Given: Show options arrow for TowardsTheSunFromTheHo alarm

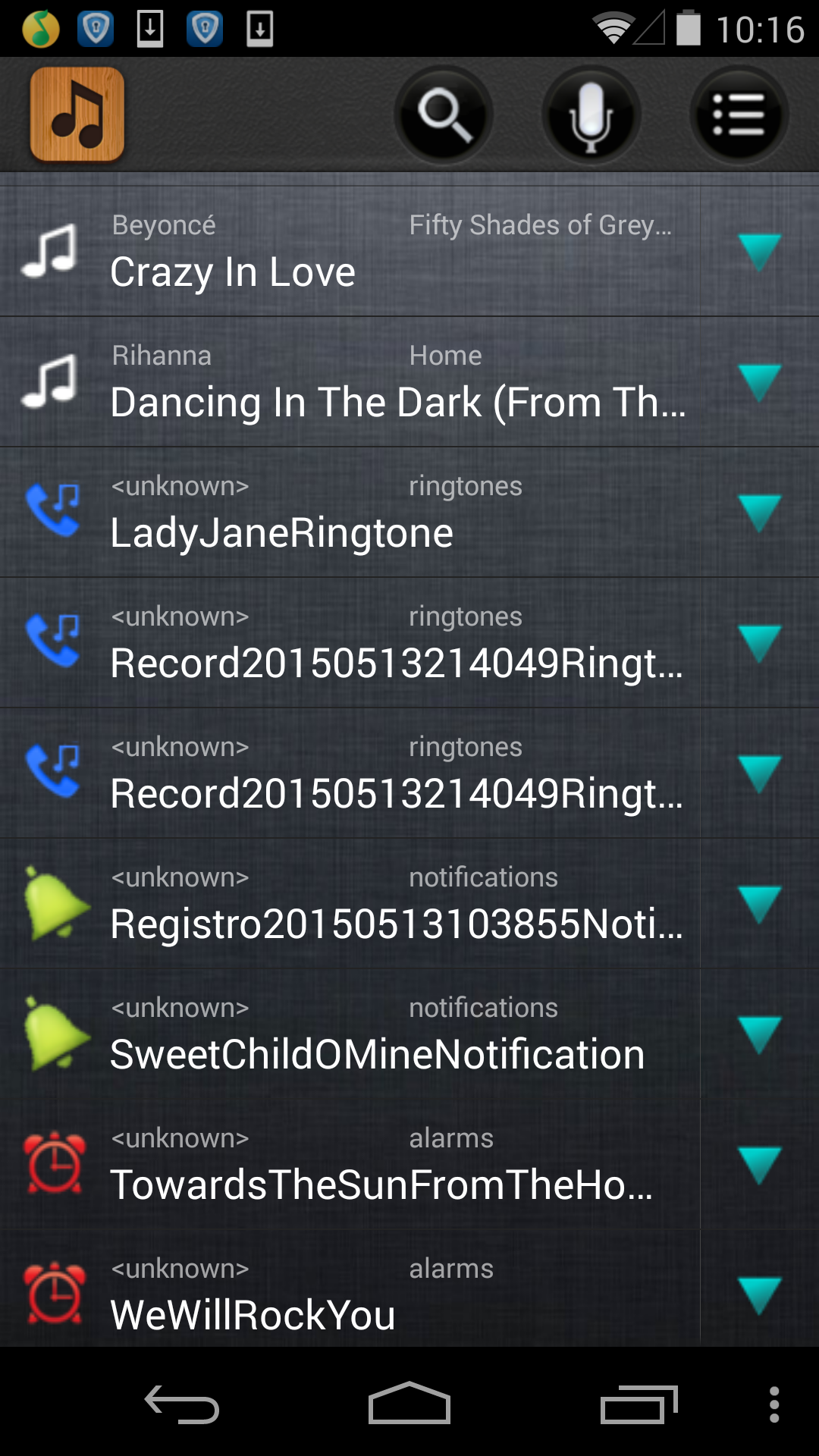Looking at the screenshot, I should (x=759, y=1165).
